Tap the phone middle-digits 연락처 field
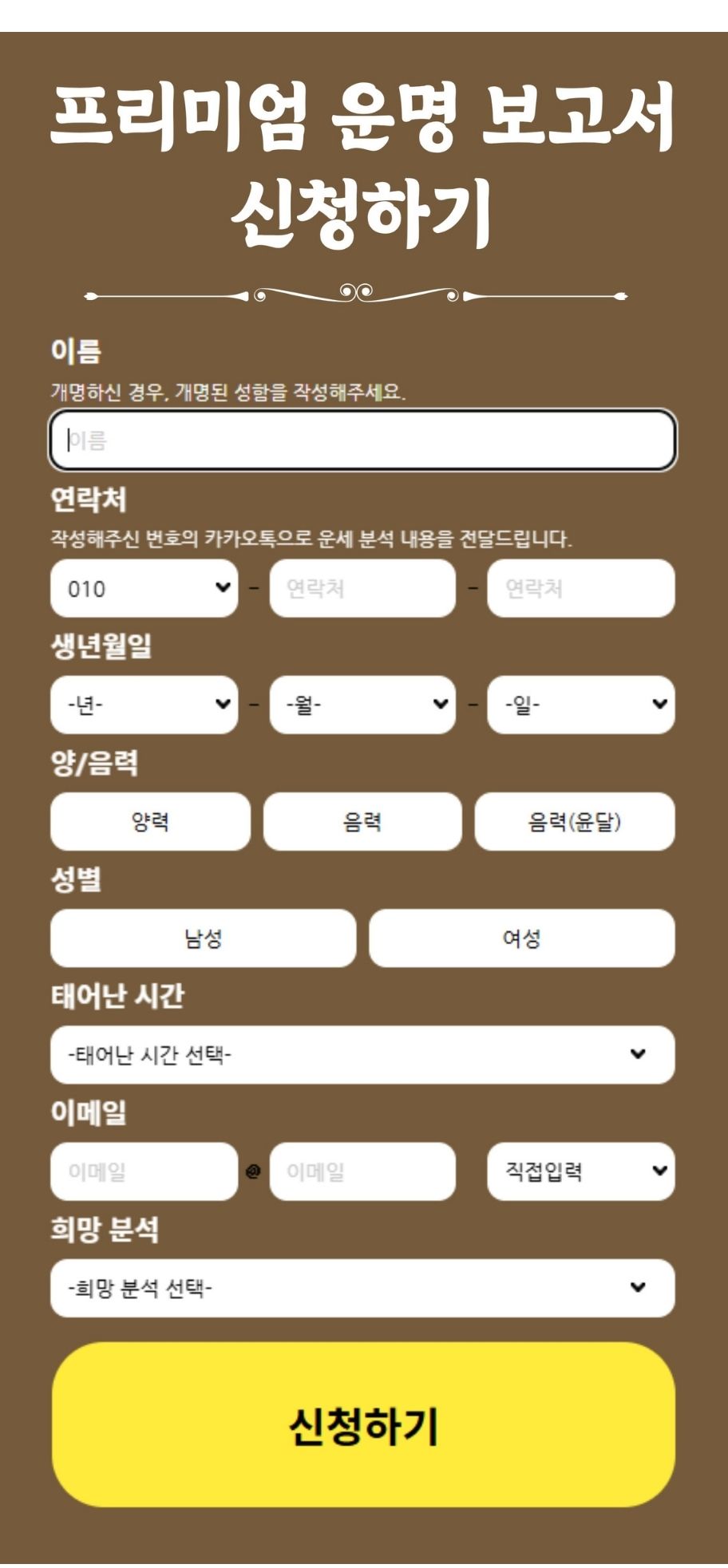728x1568 pixels. click(362, 588)
